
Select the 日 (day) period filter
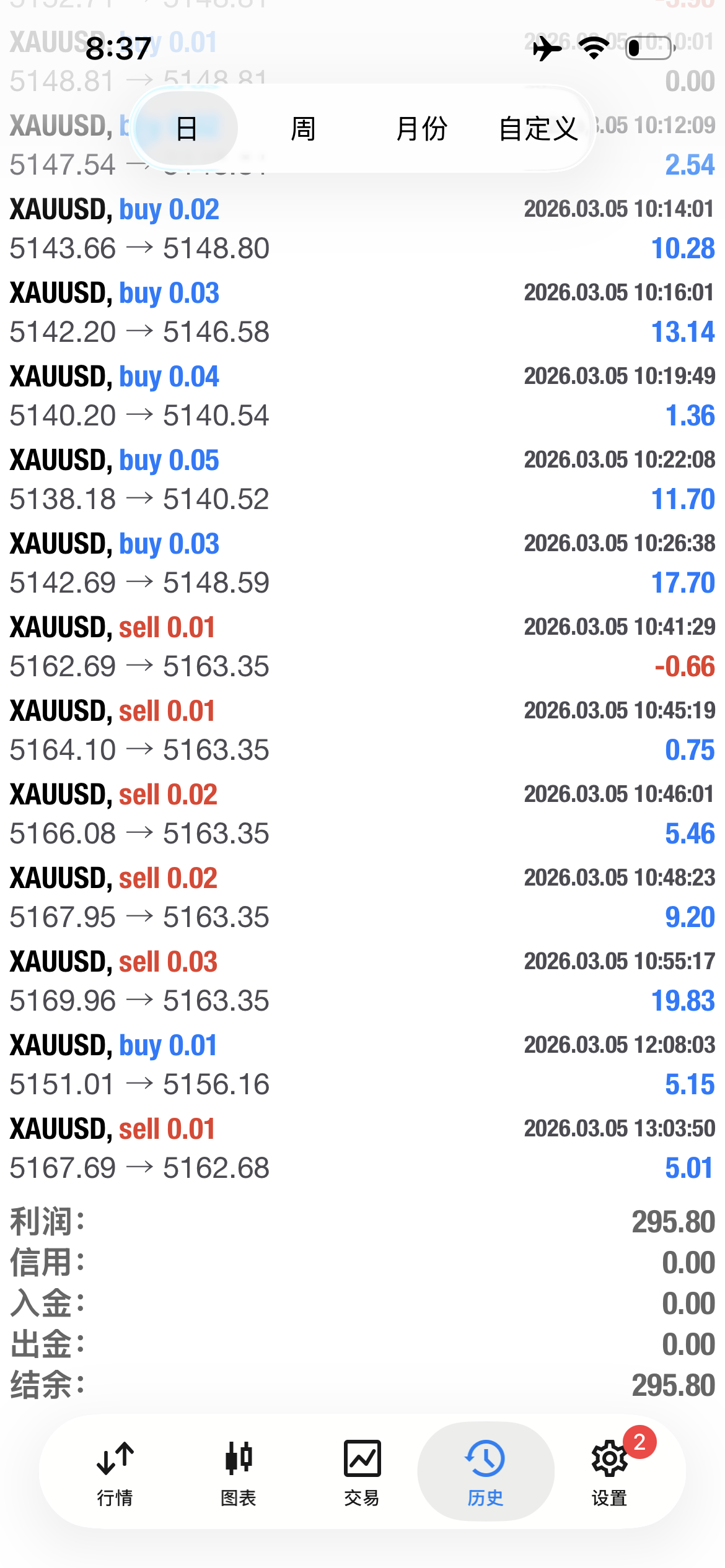point(186,129)
